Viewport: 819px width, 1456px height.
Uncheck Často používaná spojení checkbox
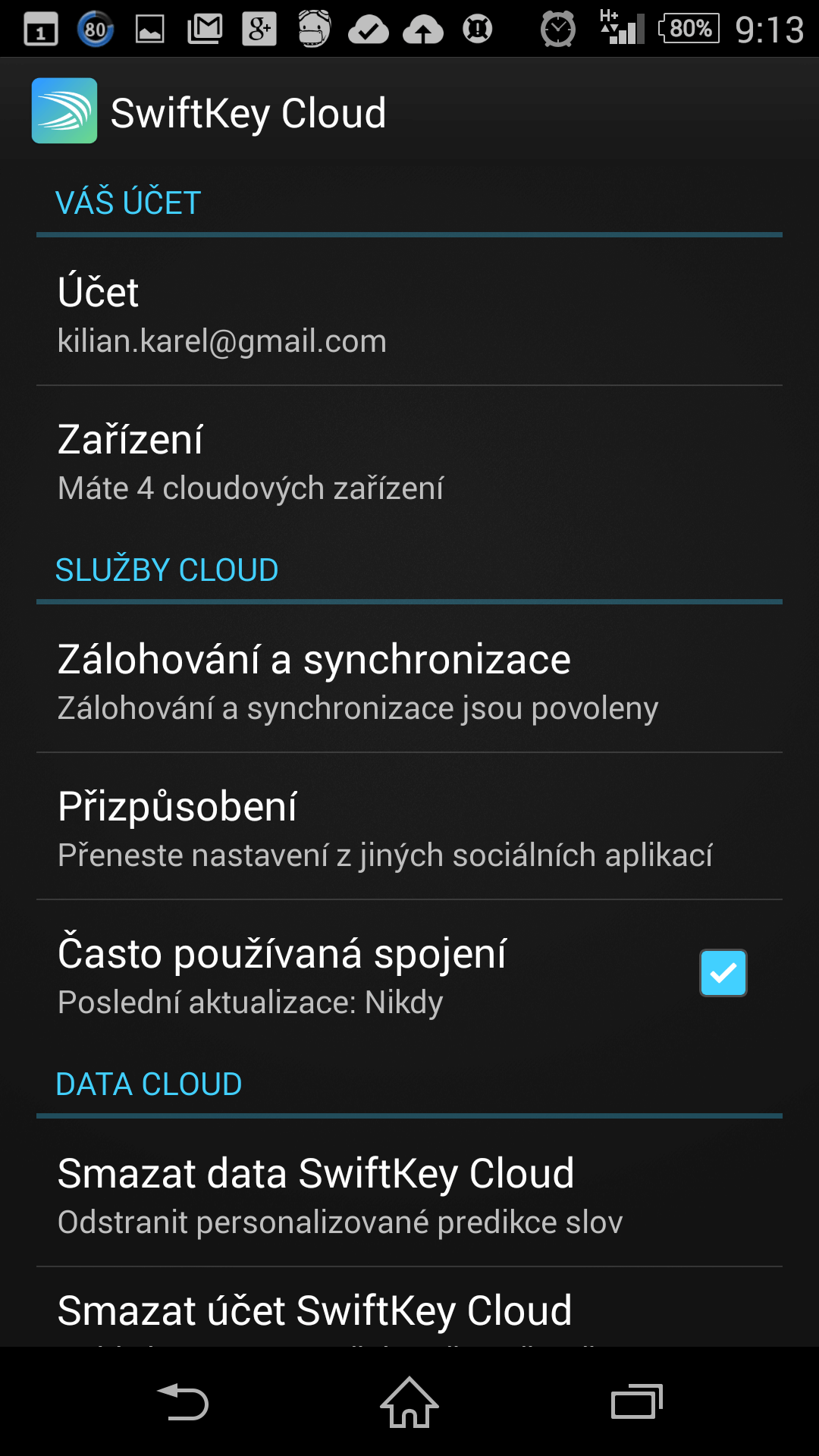tap(723, 973)
